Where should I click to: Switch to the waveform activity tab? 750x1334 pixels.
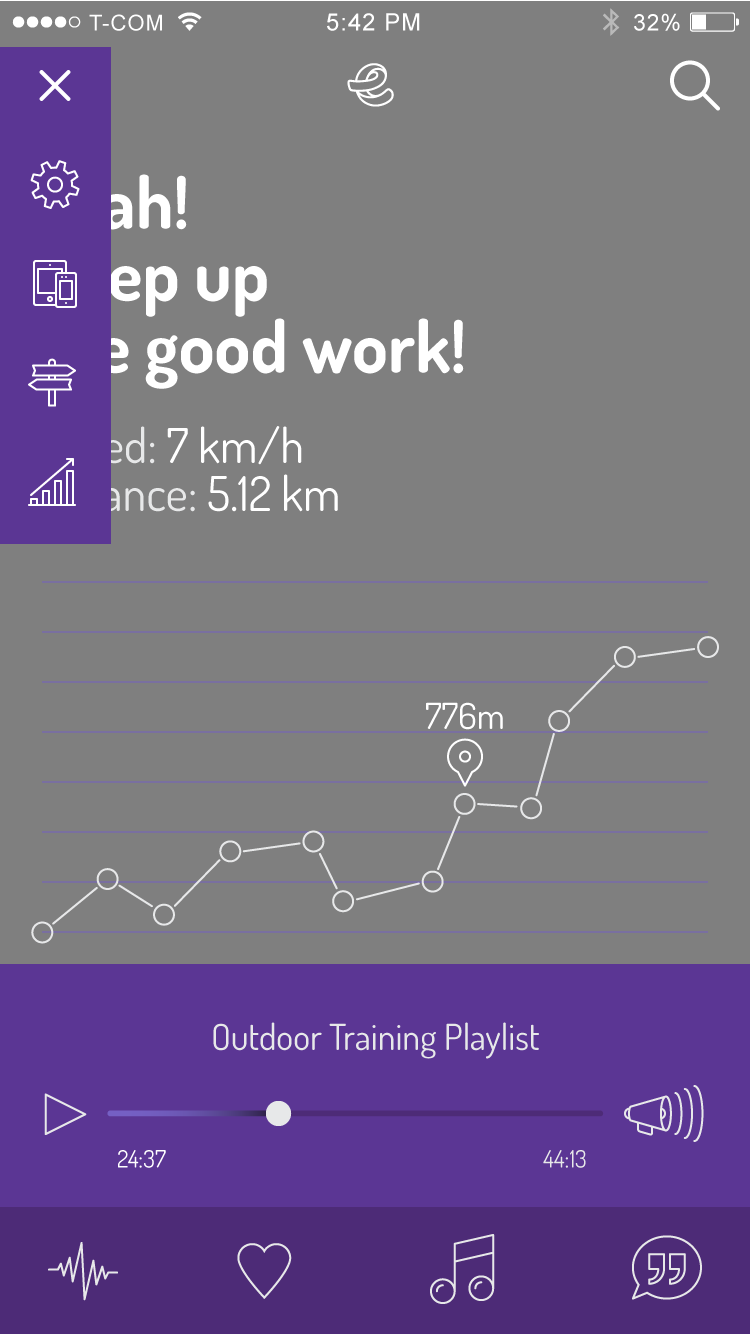coord(83,1272)
